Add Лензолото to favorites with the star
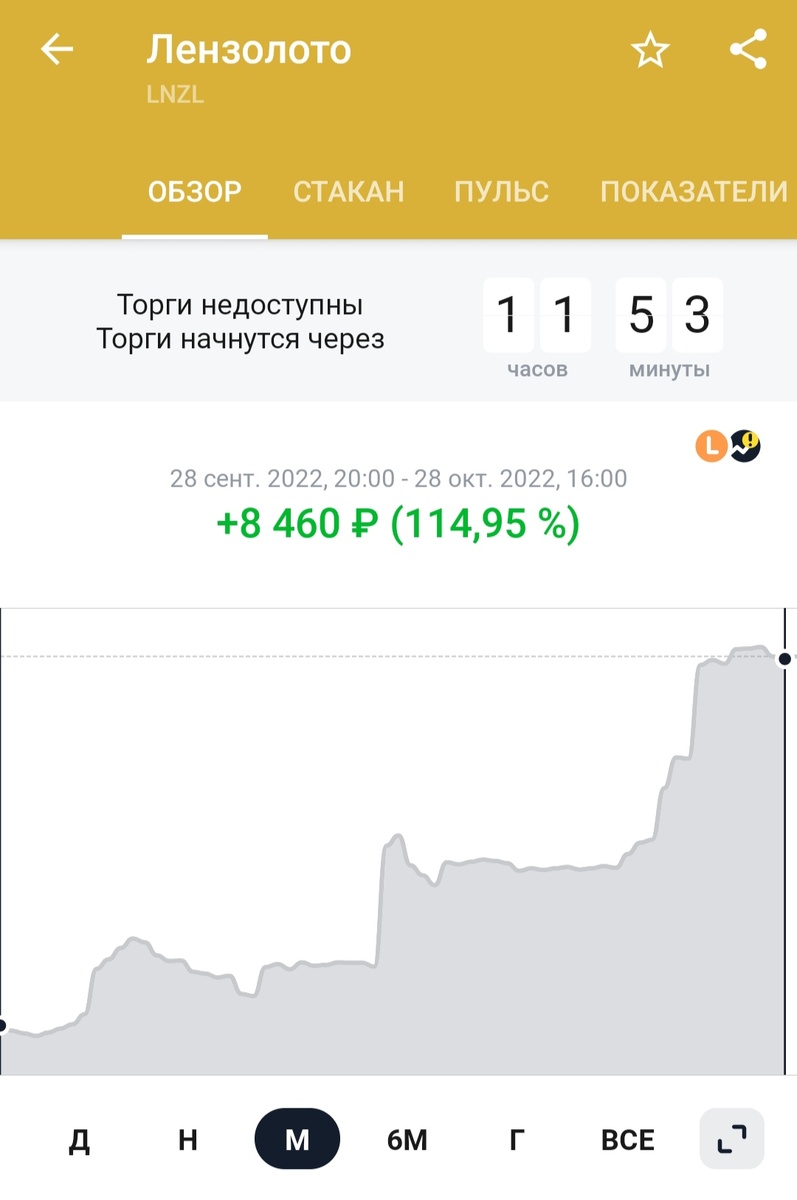Image resolution: width=797 pixels, height=1200 pixels. point(650,51)
